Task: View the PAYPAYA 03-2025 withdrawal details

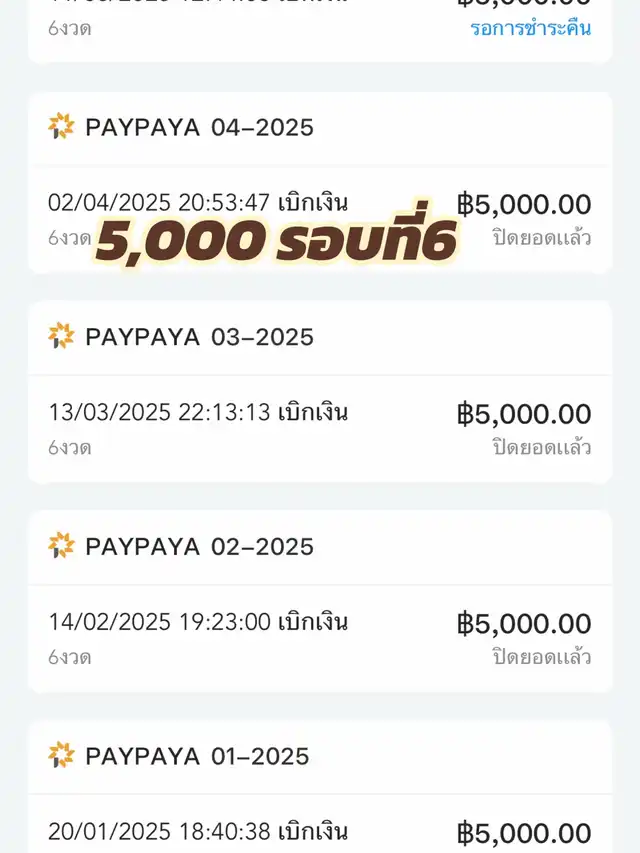Action: tap(319, 428)
